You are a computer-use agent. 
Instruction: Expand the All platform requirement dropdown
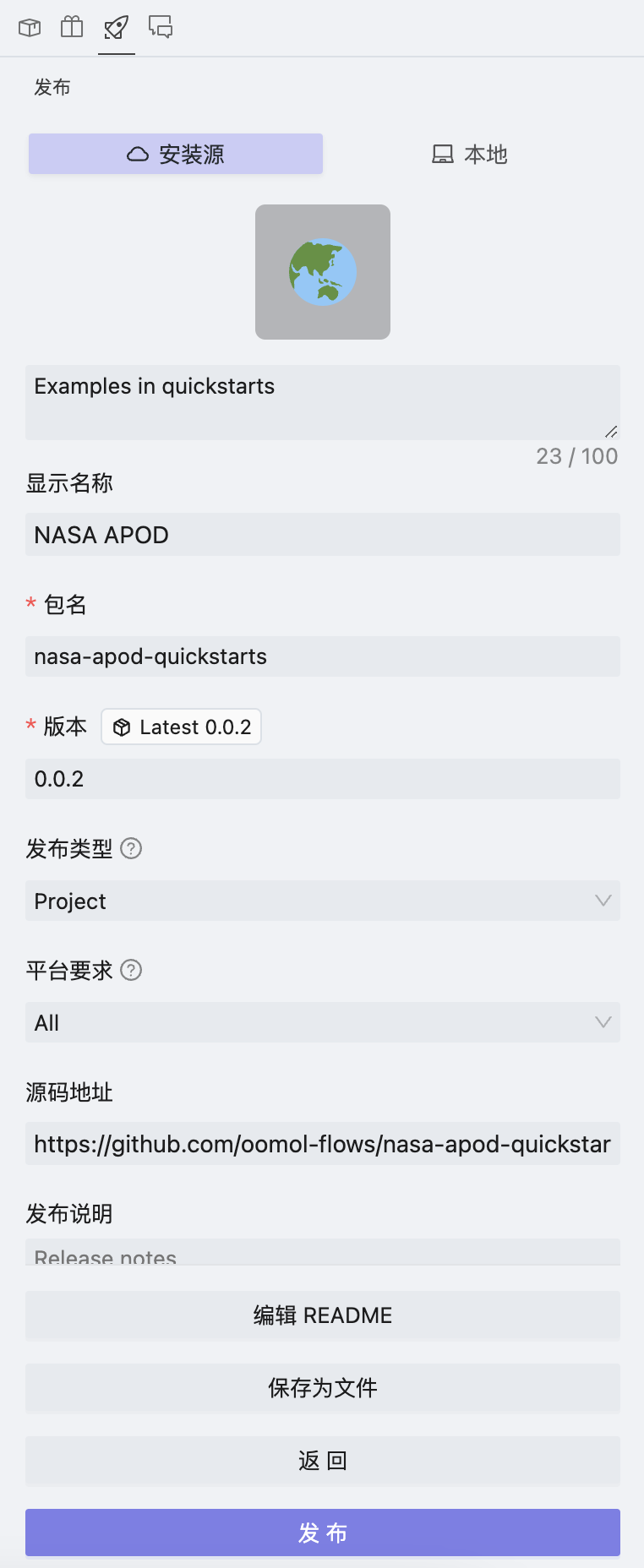[323, 1022]
